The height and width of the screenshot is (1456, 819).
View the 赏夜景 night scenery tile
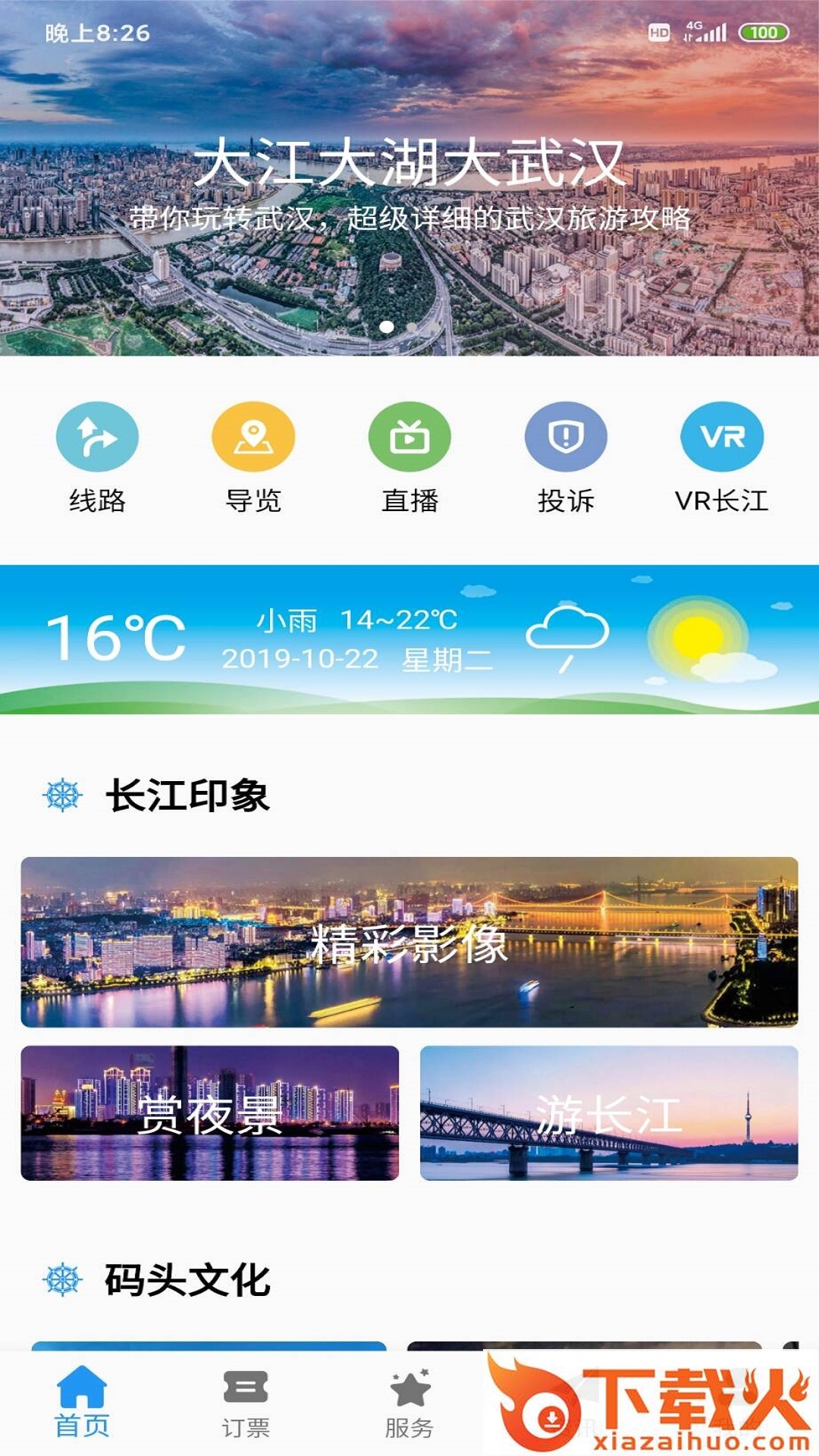[210, 1112]
